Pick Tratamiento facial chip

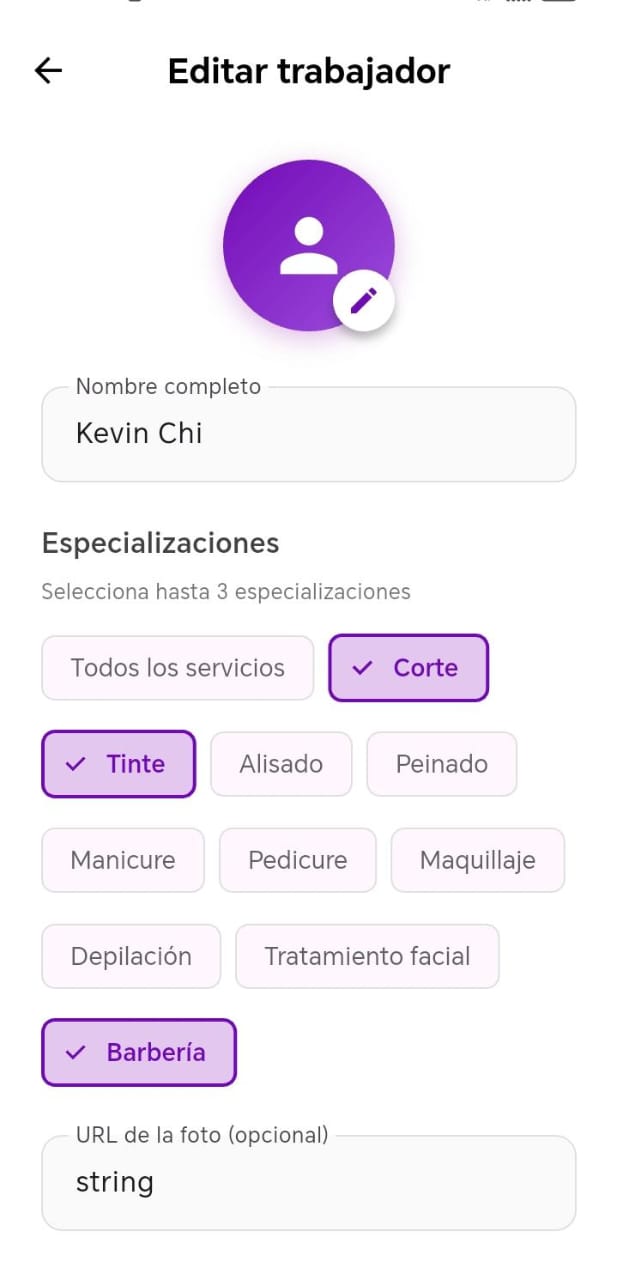click(366, 956)
